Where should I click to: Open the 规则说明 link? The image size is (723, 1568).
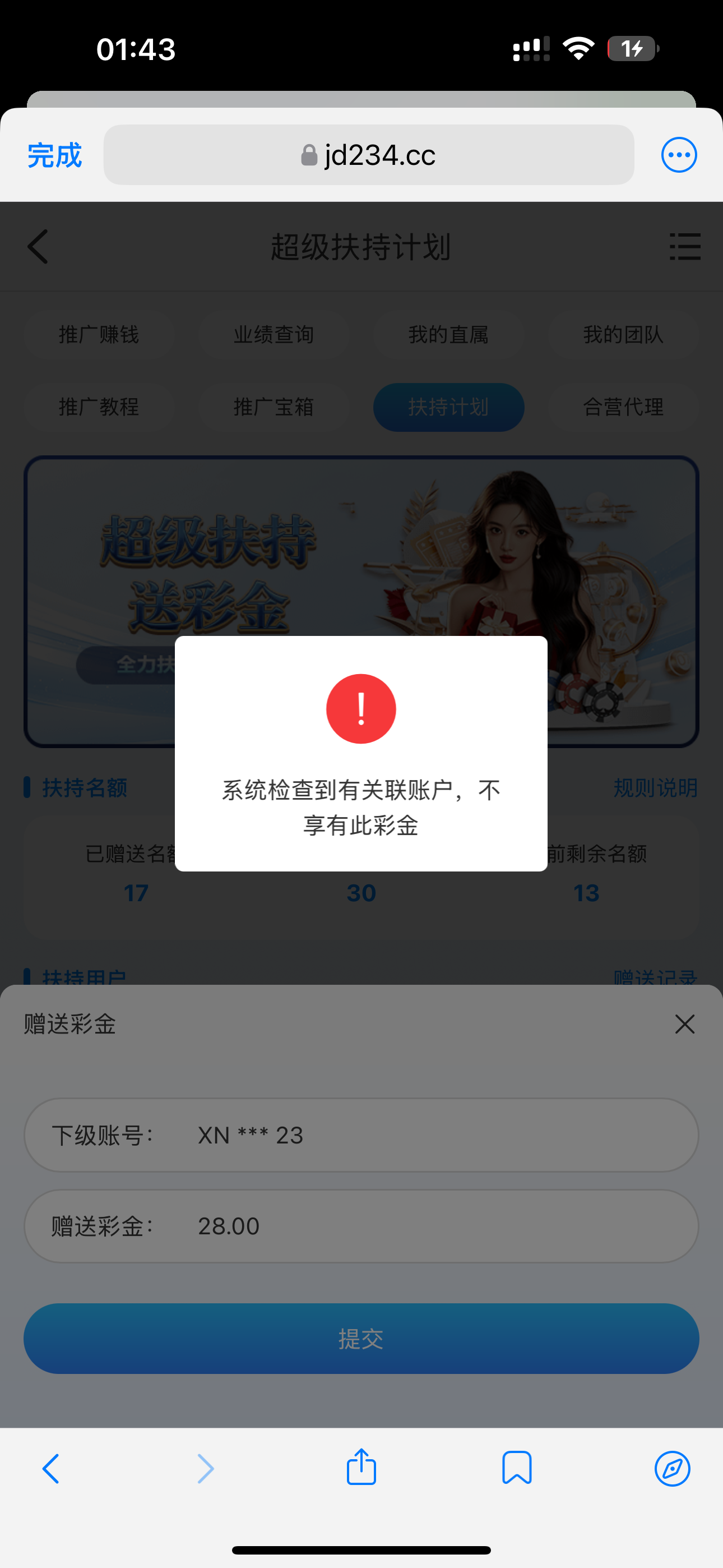pyautogui.click(x=655, y=788)
